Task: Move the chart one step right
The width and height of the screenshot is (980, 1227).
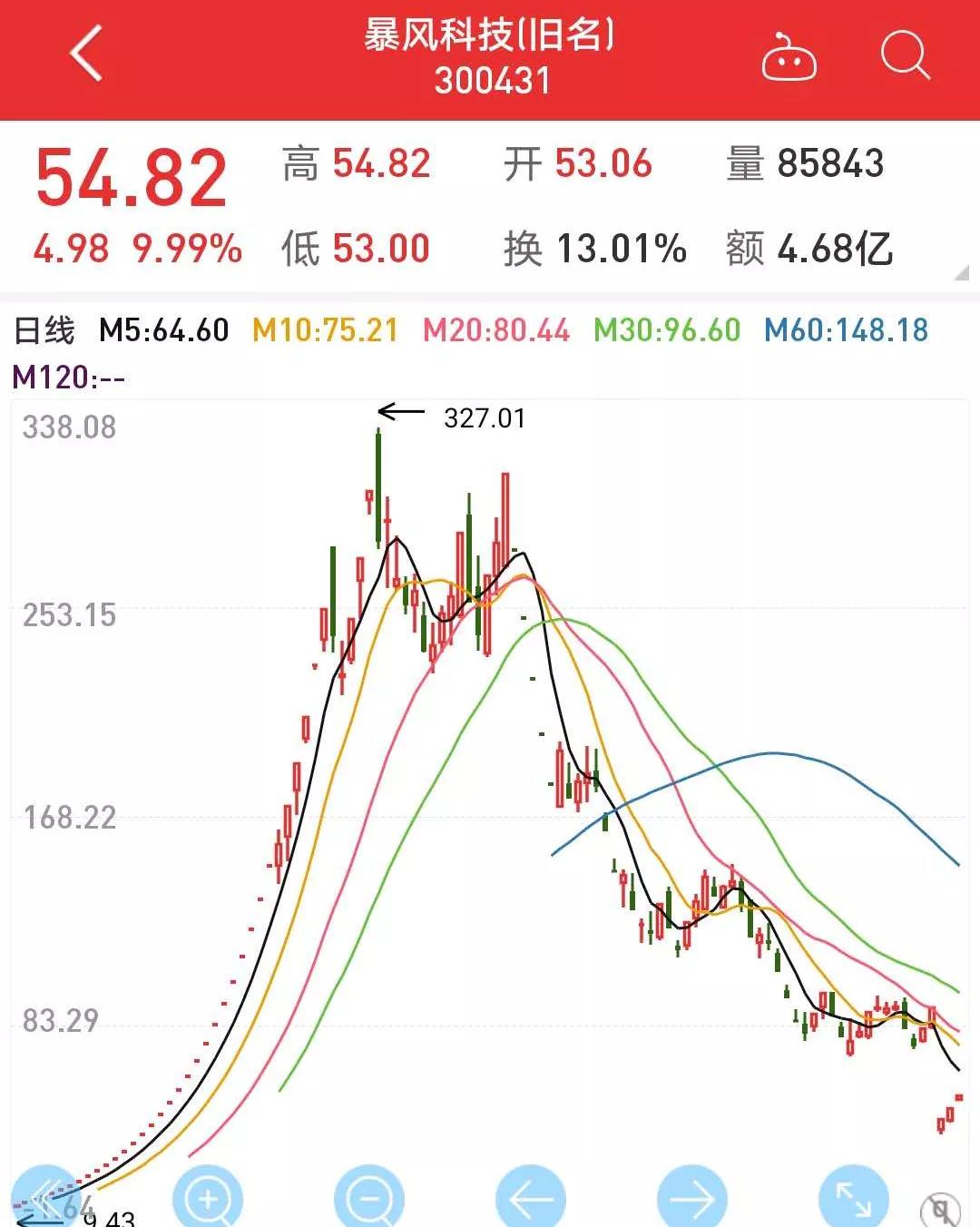Action: [x=692, y=1199]
